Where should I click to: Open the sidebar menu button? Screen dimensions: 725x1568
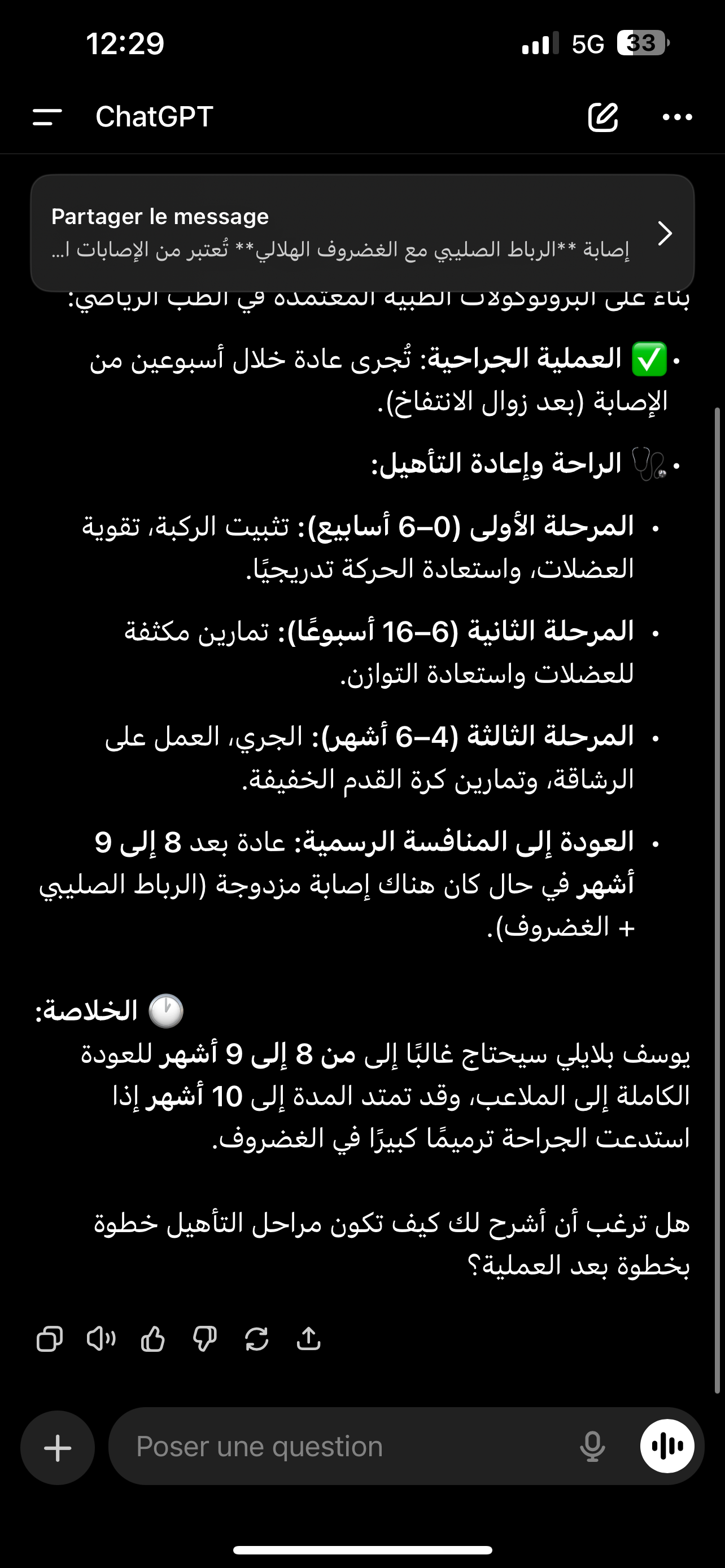coord(47,117)
